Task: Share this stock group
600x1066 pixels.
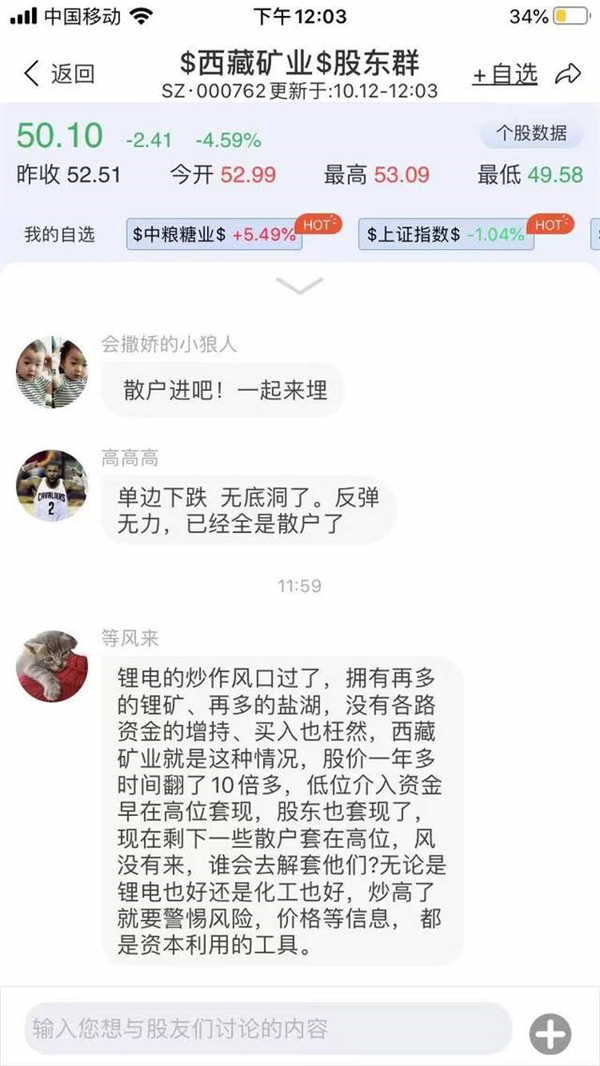Action: tap(568, 73)
